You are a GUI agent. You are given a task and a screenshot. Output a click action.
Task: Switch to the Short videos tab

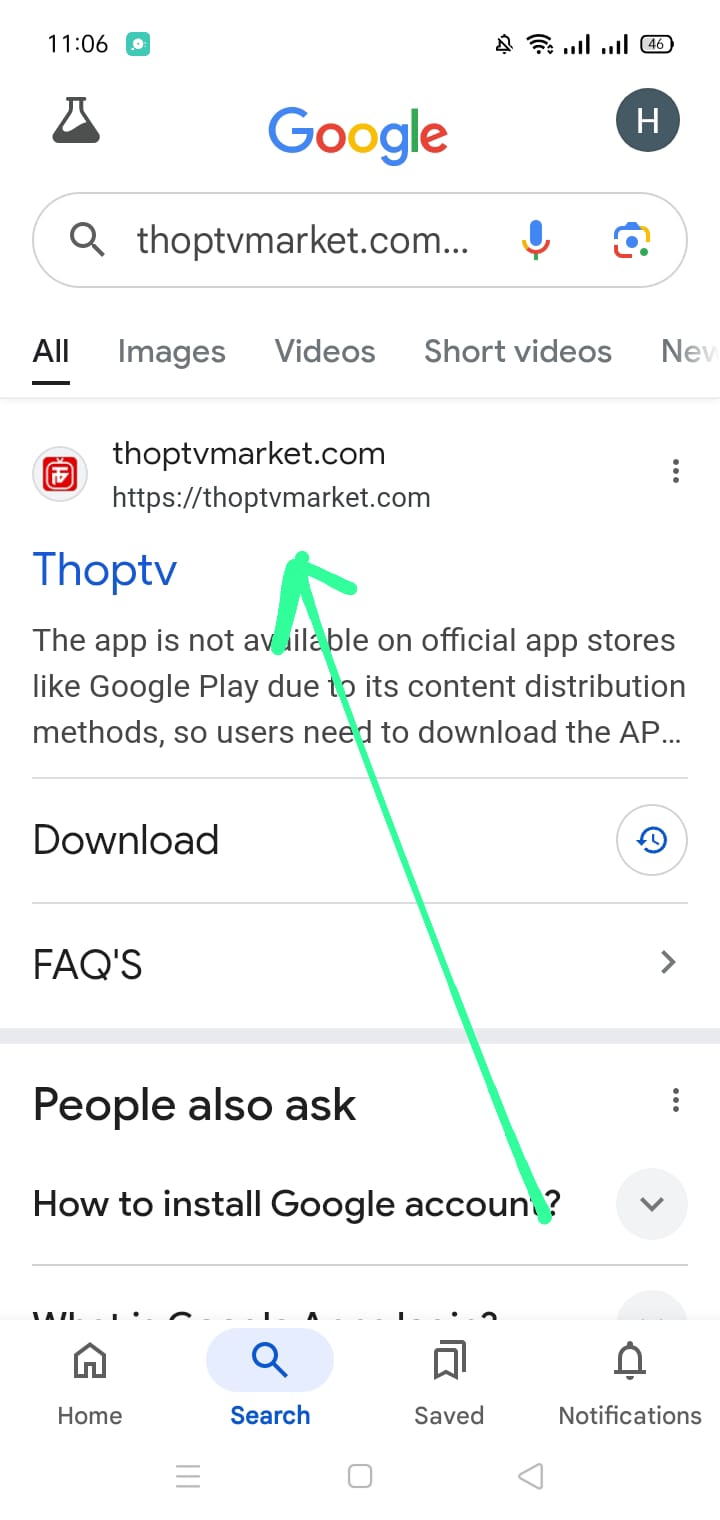[517, 352]
